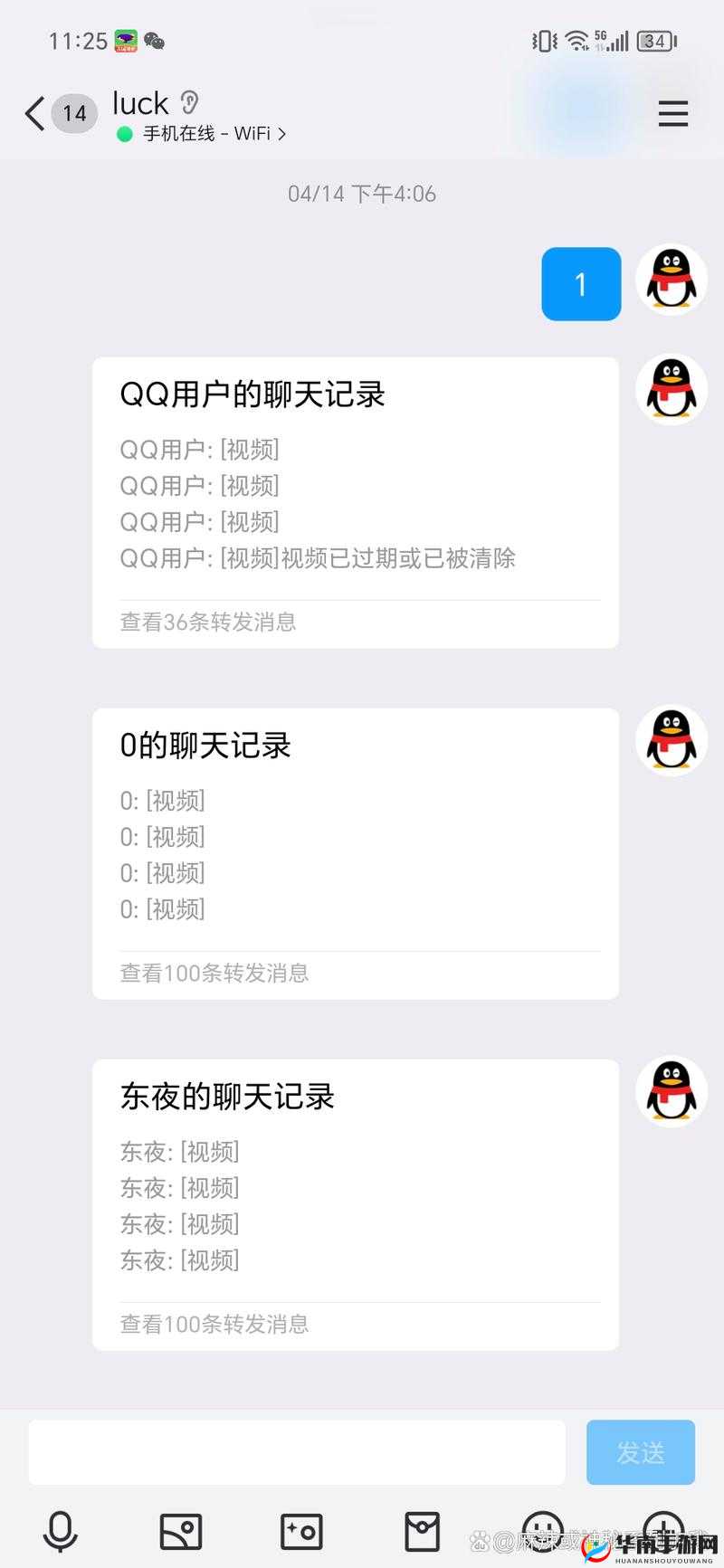
Task: Click the message input field
Action: point(296,1451)
